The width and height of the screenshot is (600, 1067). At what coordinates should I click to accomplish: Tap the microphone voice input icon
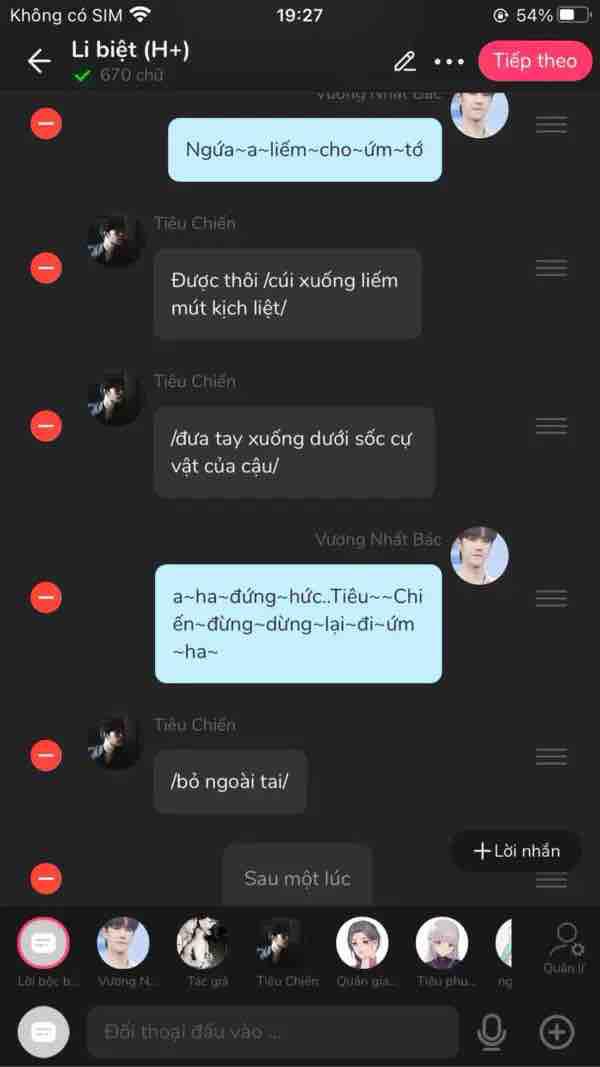click(491, 1032)
